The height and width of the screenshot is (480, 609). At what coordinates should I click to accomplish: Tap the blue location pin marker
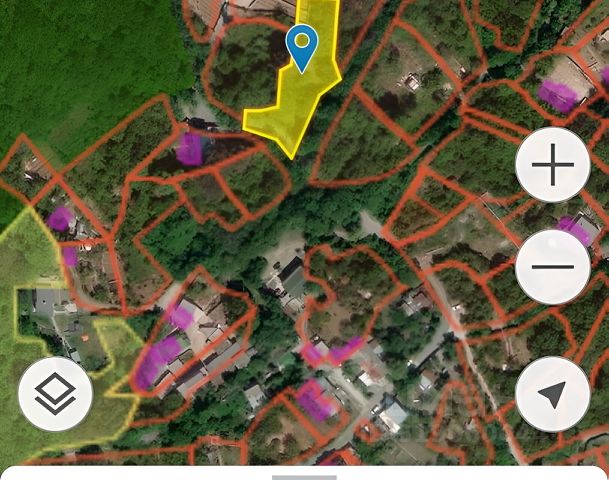[301, 47]
